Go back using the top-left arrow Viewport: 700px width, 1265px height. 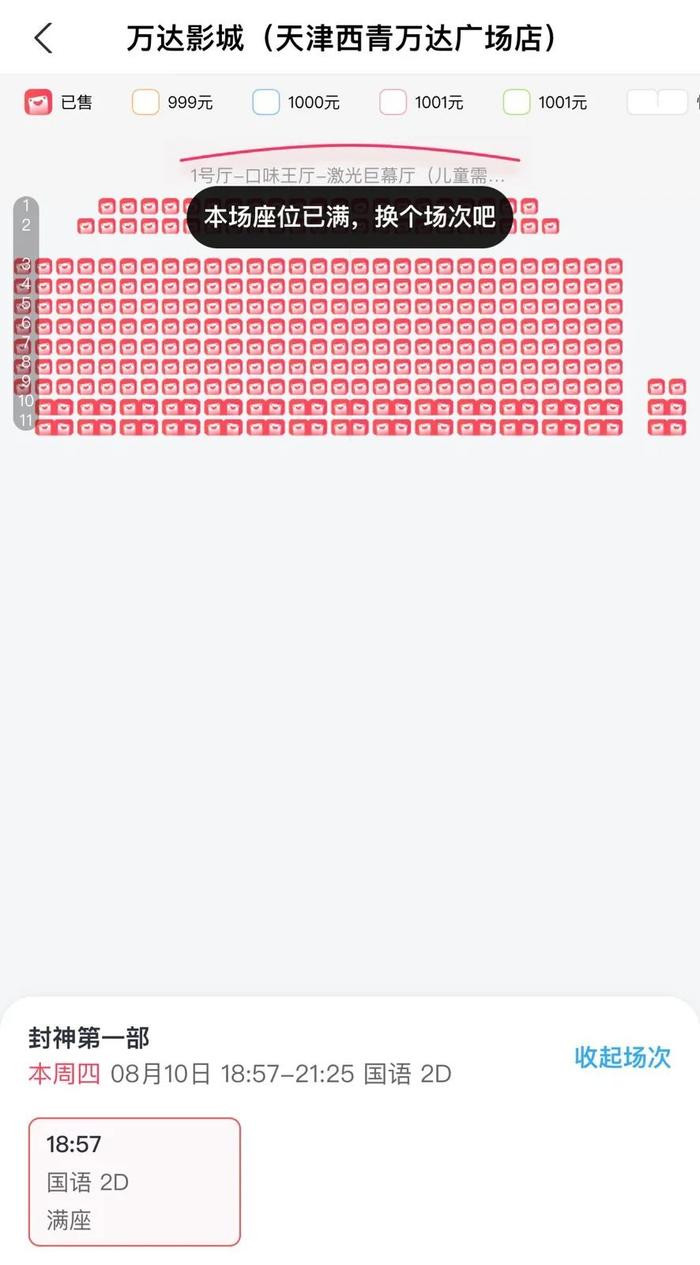click(x=43, y=38)
